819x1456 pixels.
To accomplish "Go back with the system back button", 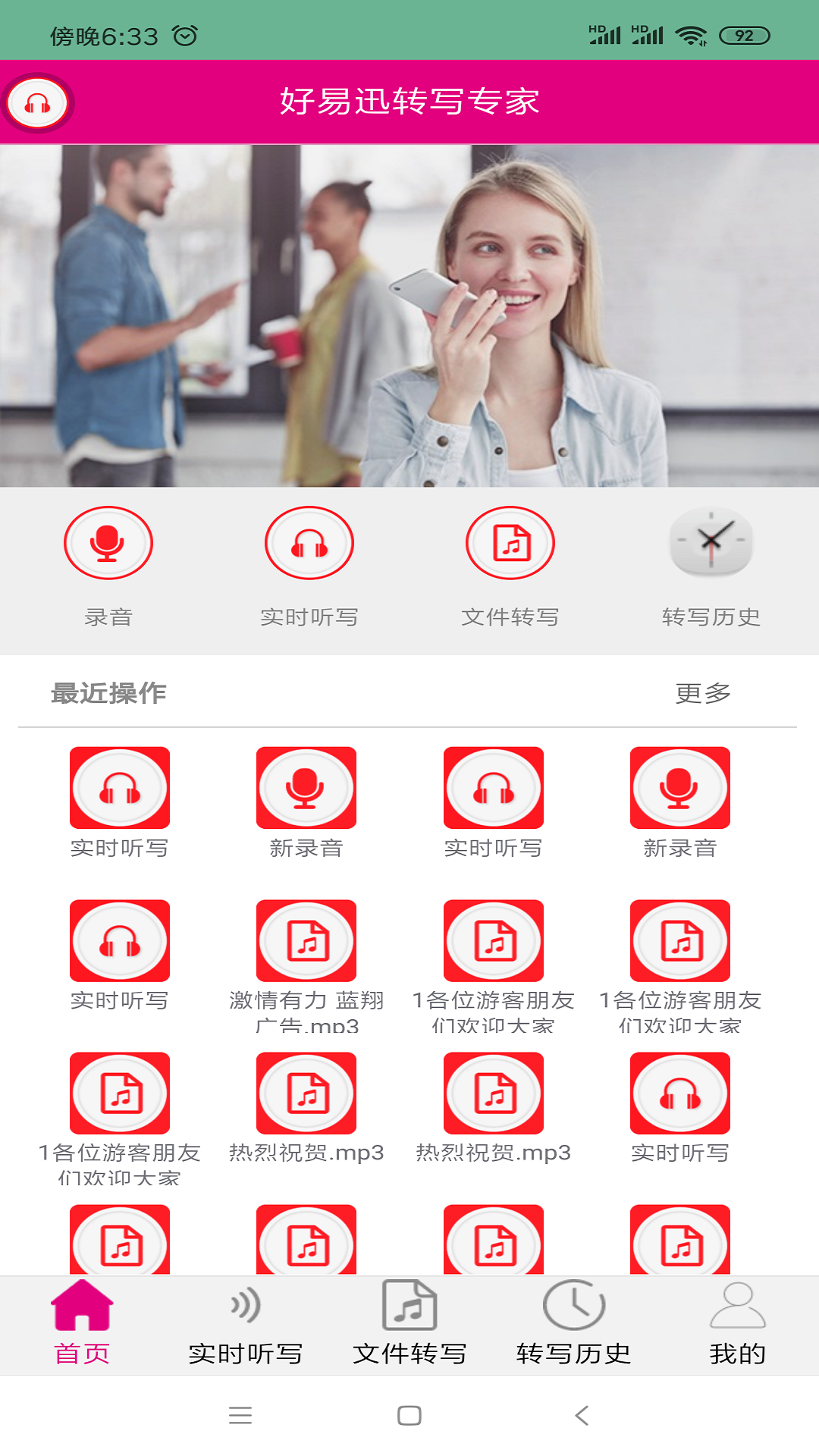I will point(582,1415).
